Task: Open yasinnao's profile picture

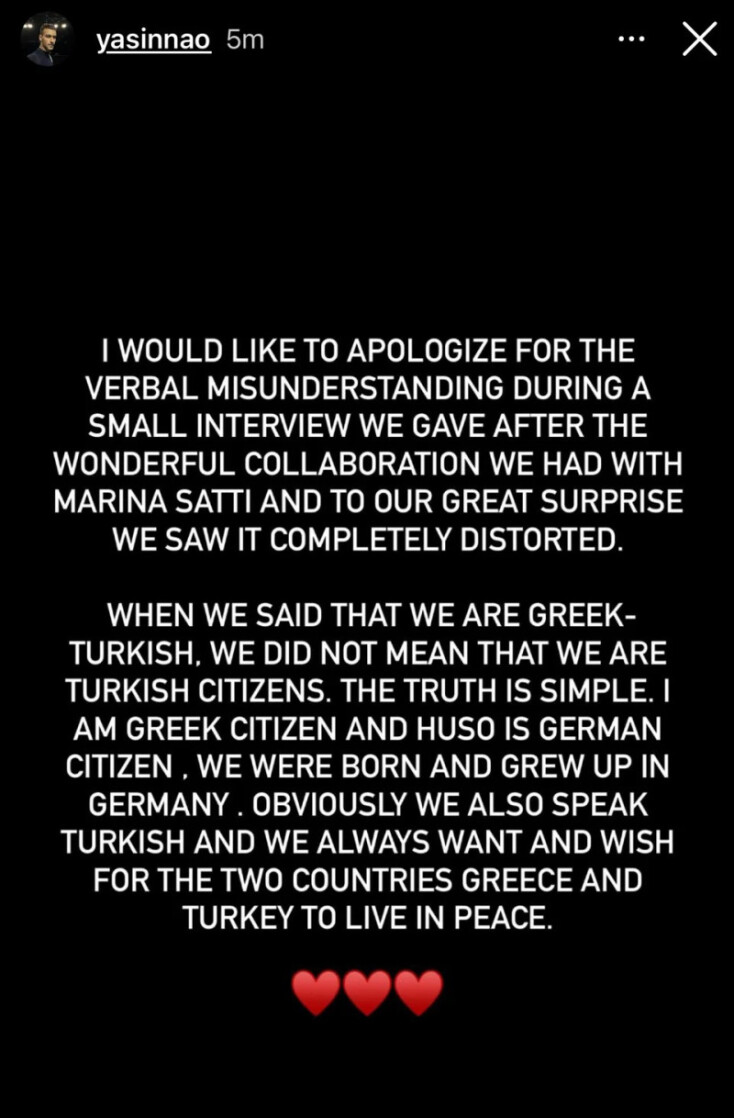Action: point(46,40)
